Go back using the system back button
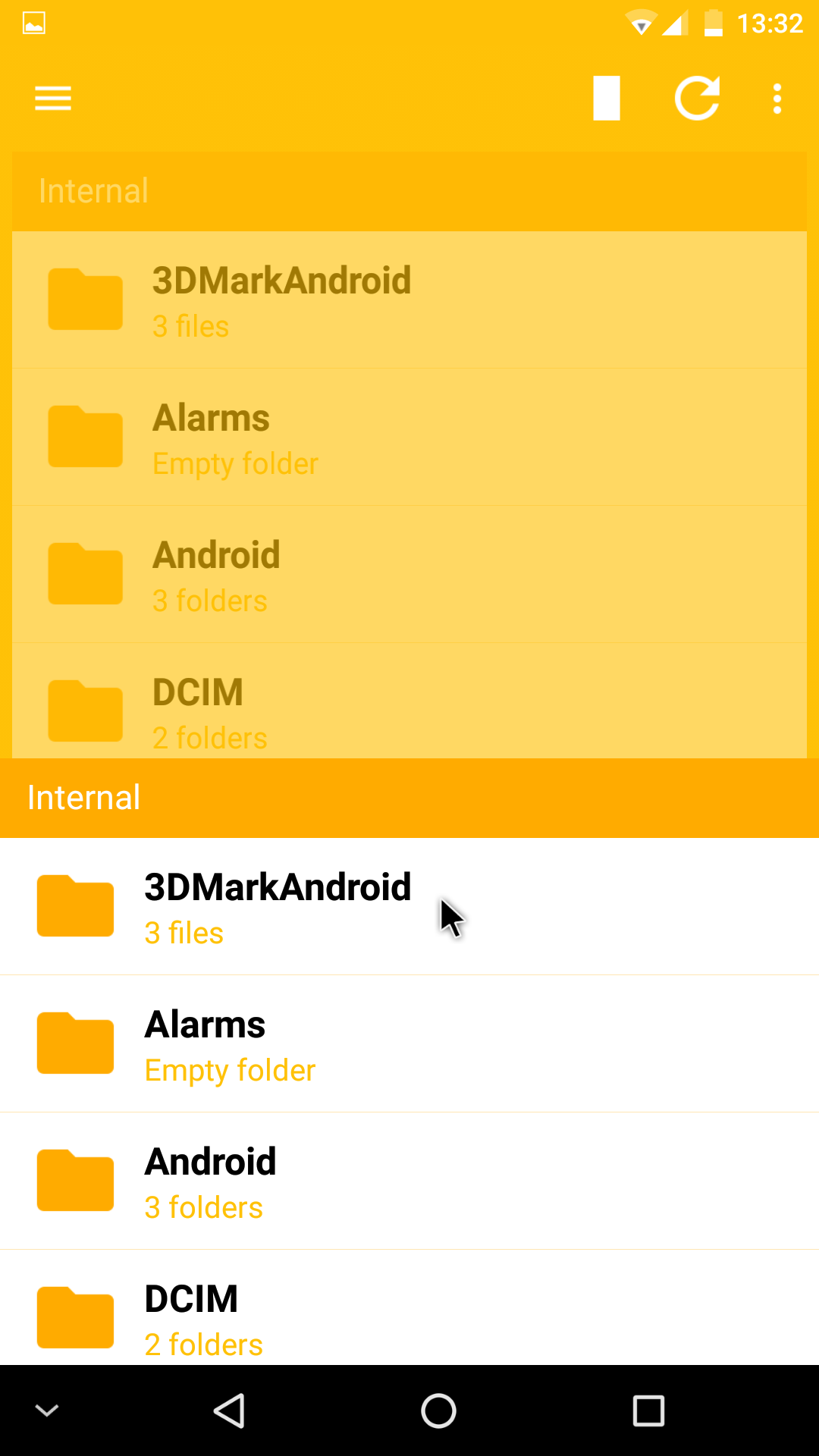819x1456 pixels. 229,1410
